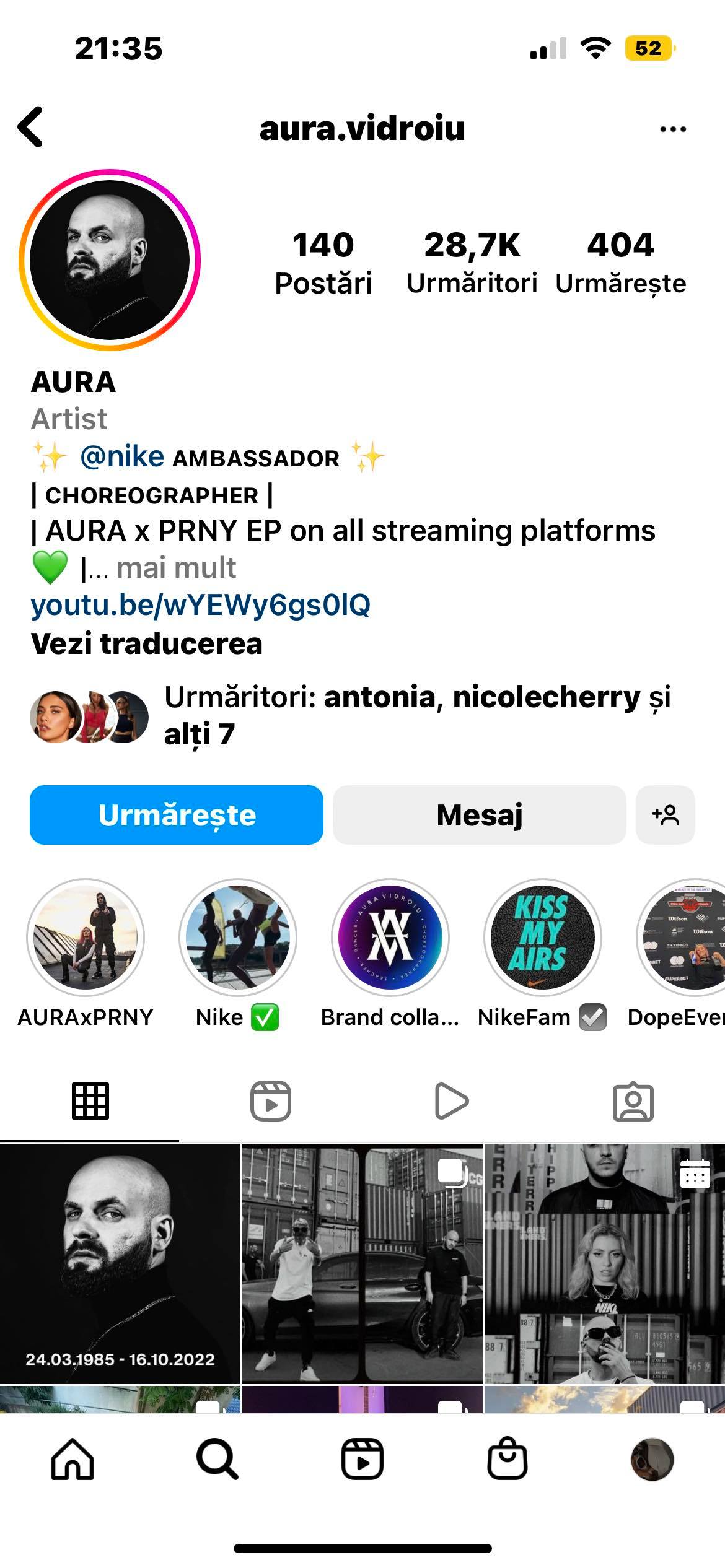
Task: Open the @nike mention in bio
Action: (122, 457)
